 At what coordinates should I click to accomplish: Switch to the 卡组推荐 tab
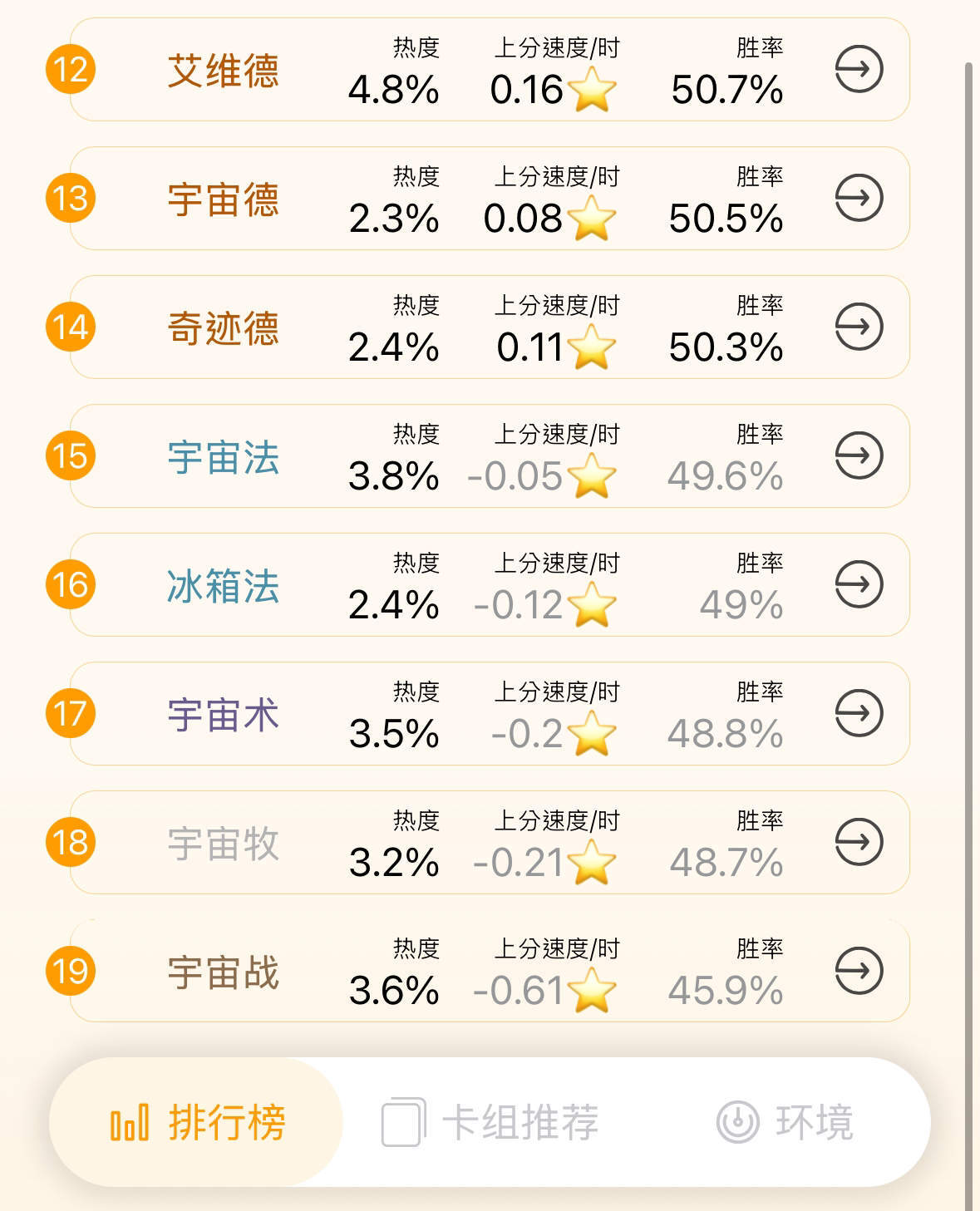tap(490, 1122)
